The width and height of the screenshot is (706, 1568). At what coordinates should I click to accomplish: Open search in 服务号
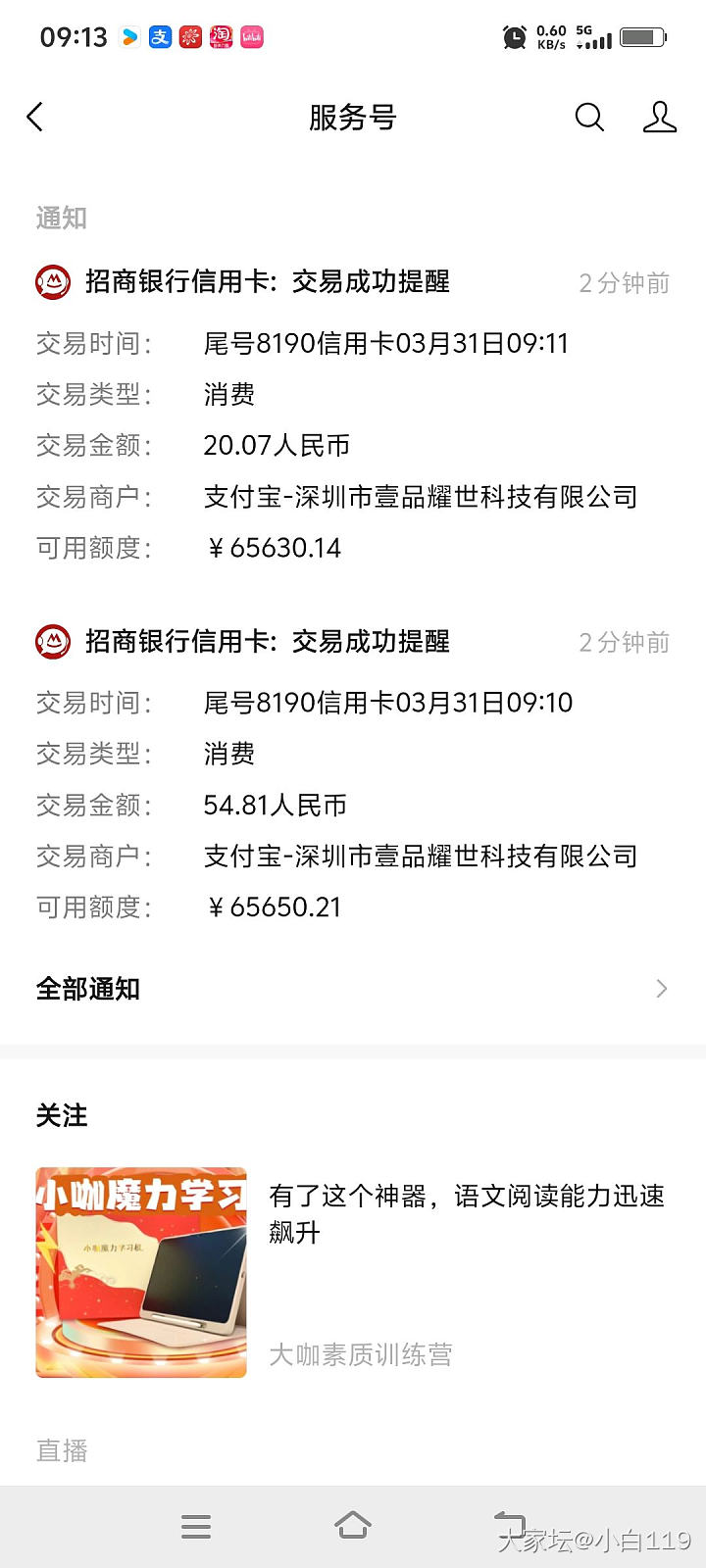pos(588,118)
